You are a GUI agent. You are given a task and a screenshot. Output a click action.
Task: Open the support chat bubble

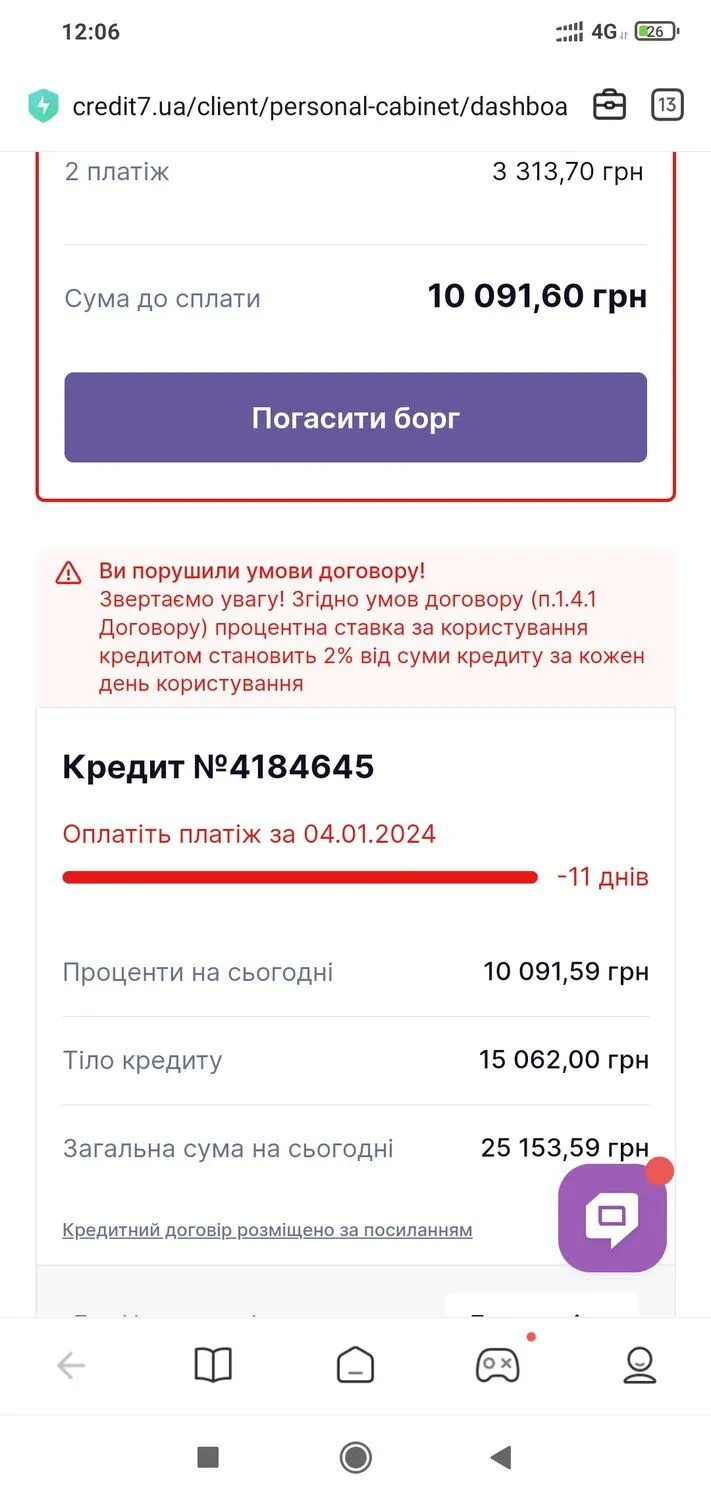(x=612, y=1218)
